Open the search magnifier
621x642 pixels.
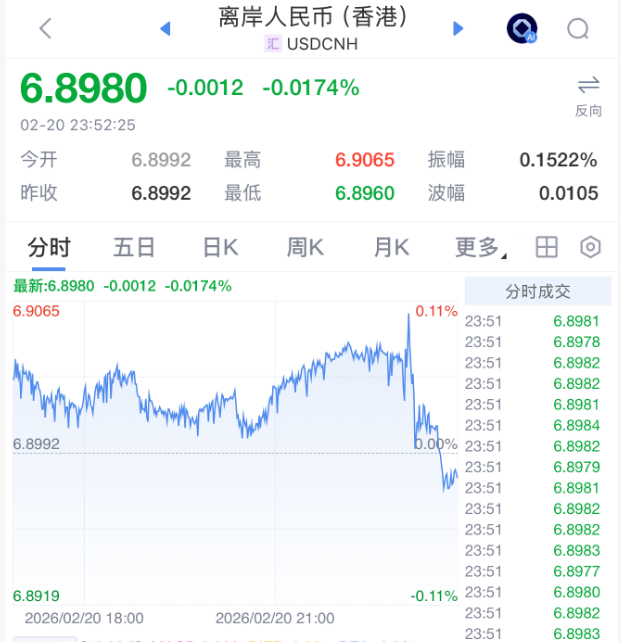(x=578, y=28)
